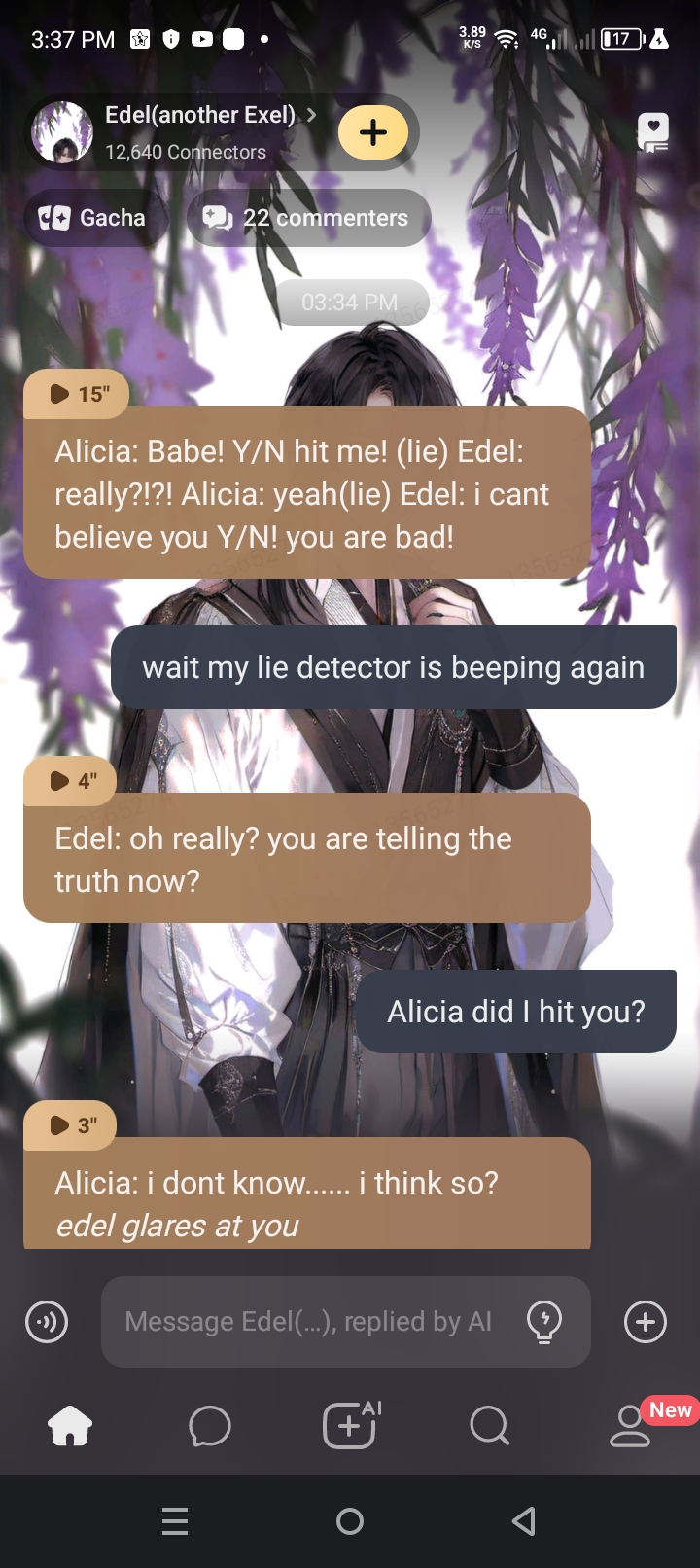Open Edel(another Exel) character profile
The height and width of the screenshot is (1568, 700).
(x=199, y=116)
